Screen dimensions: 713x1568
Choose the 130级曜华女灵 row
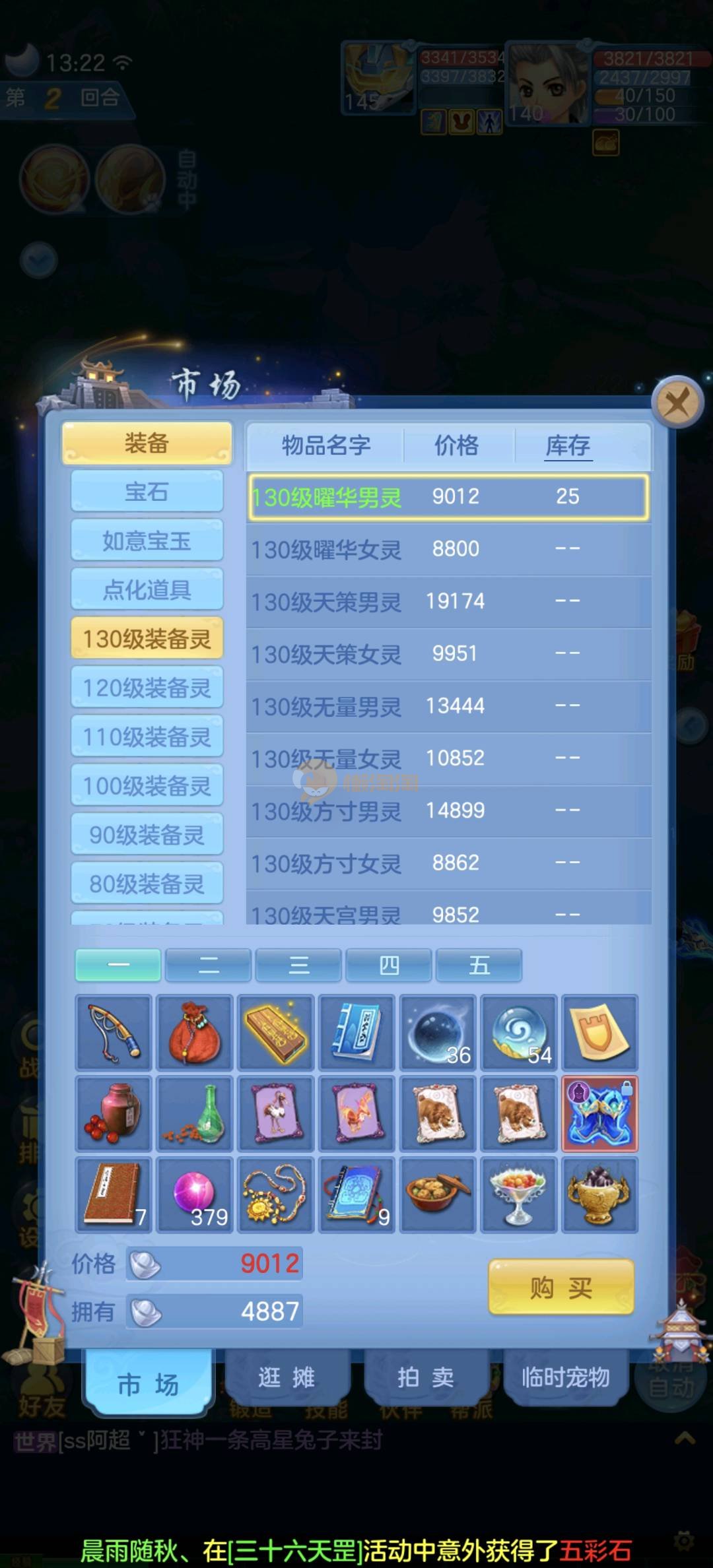pyautogui.click(x=448, y=549)
